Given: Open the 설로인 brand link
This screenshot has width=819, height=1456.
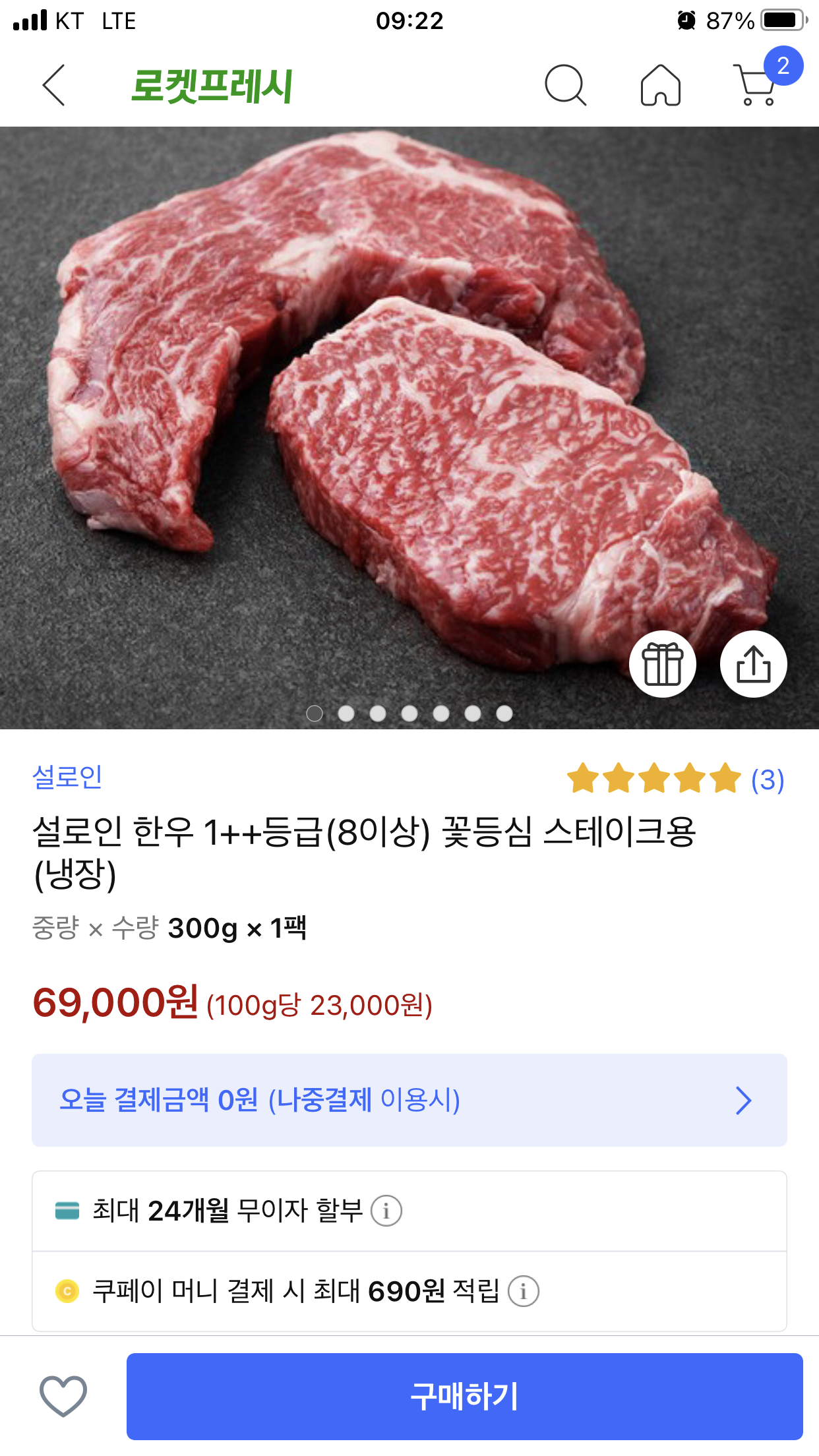Looking at the screenshot, I should 67,777.
